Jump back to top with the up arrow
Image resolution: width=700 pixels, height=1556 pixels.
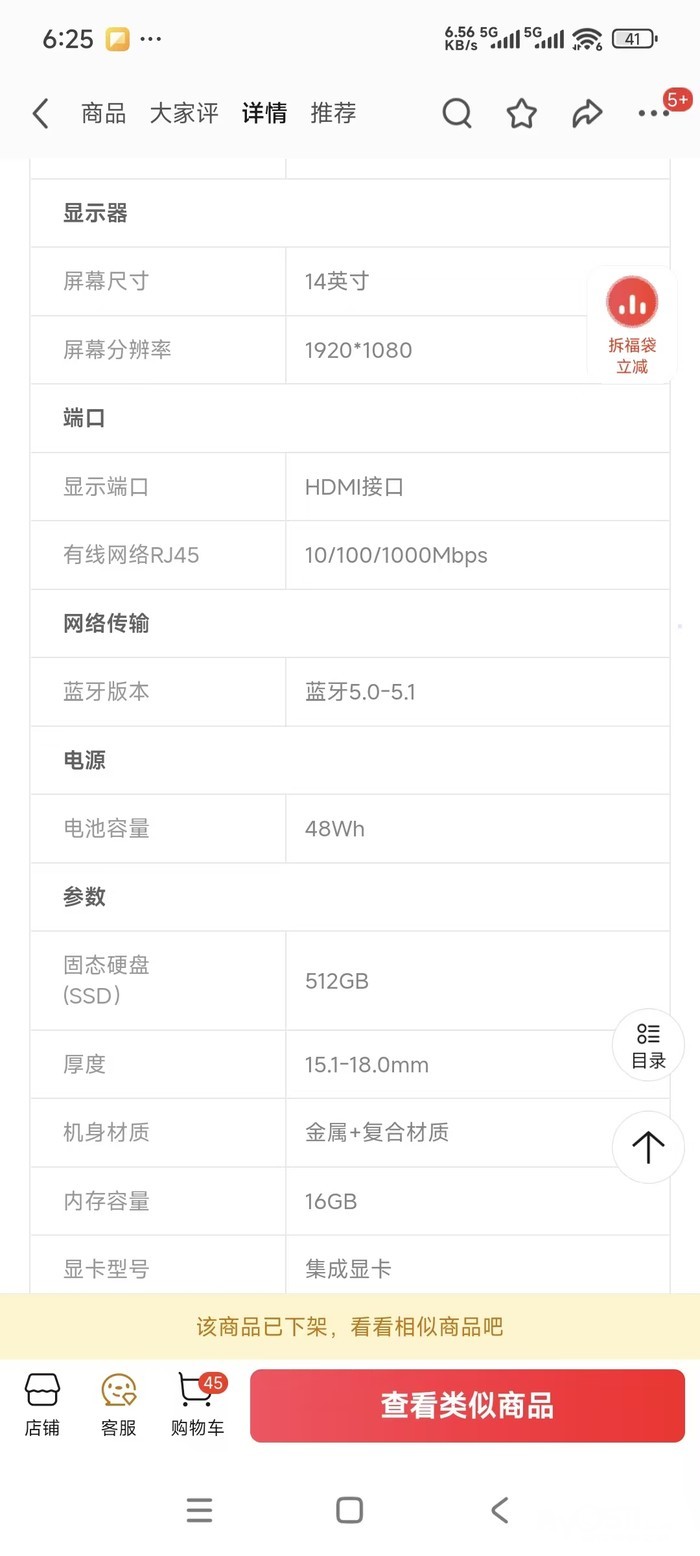[x=648, y=1147]
